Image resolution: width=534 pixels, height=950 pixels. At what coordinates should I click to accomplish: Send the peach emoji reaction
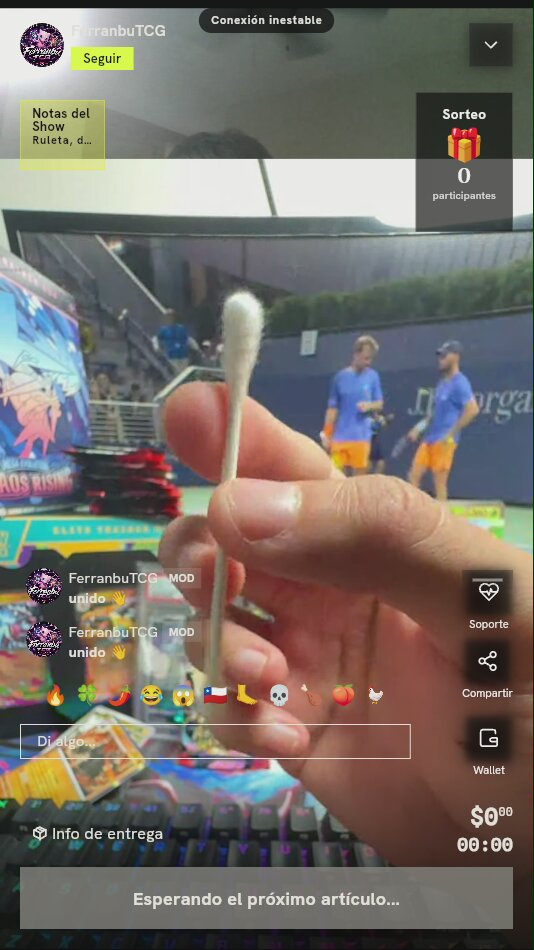click(x=342, y=696)
